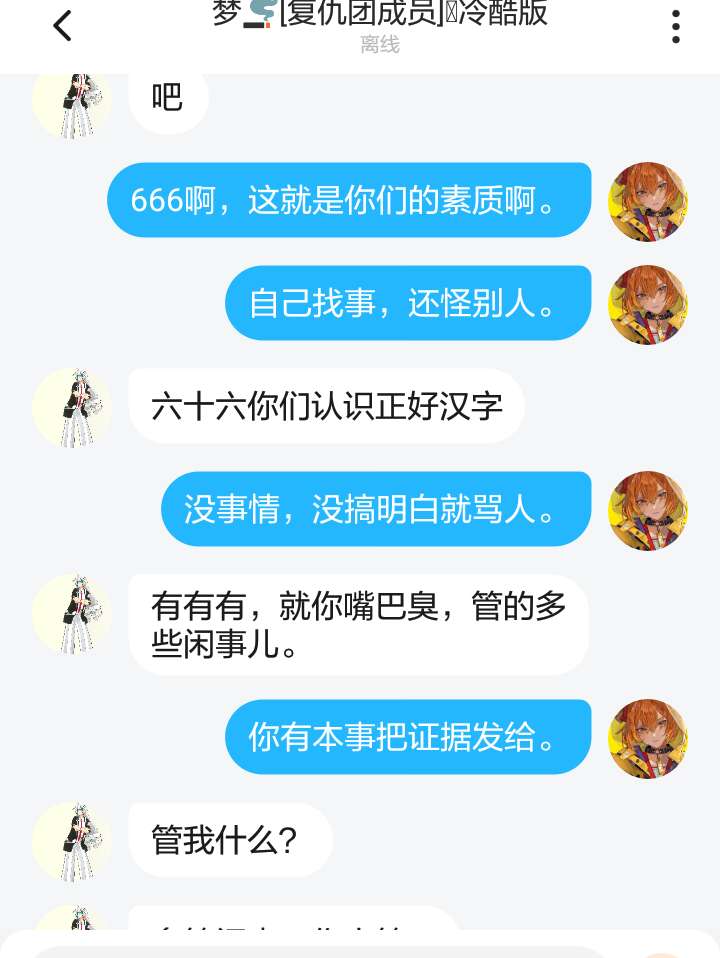Viewport: 720px width, 958px height.
Task: Tap avatar next to "666啊，这就是你们的素质啊。"
Action: [x=648, y=201]
